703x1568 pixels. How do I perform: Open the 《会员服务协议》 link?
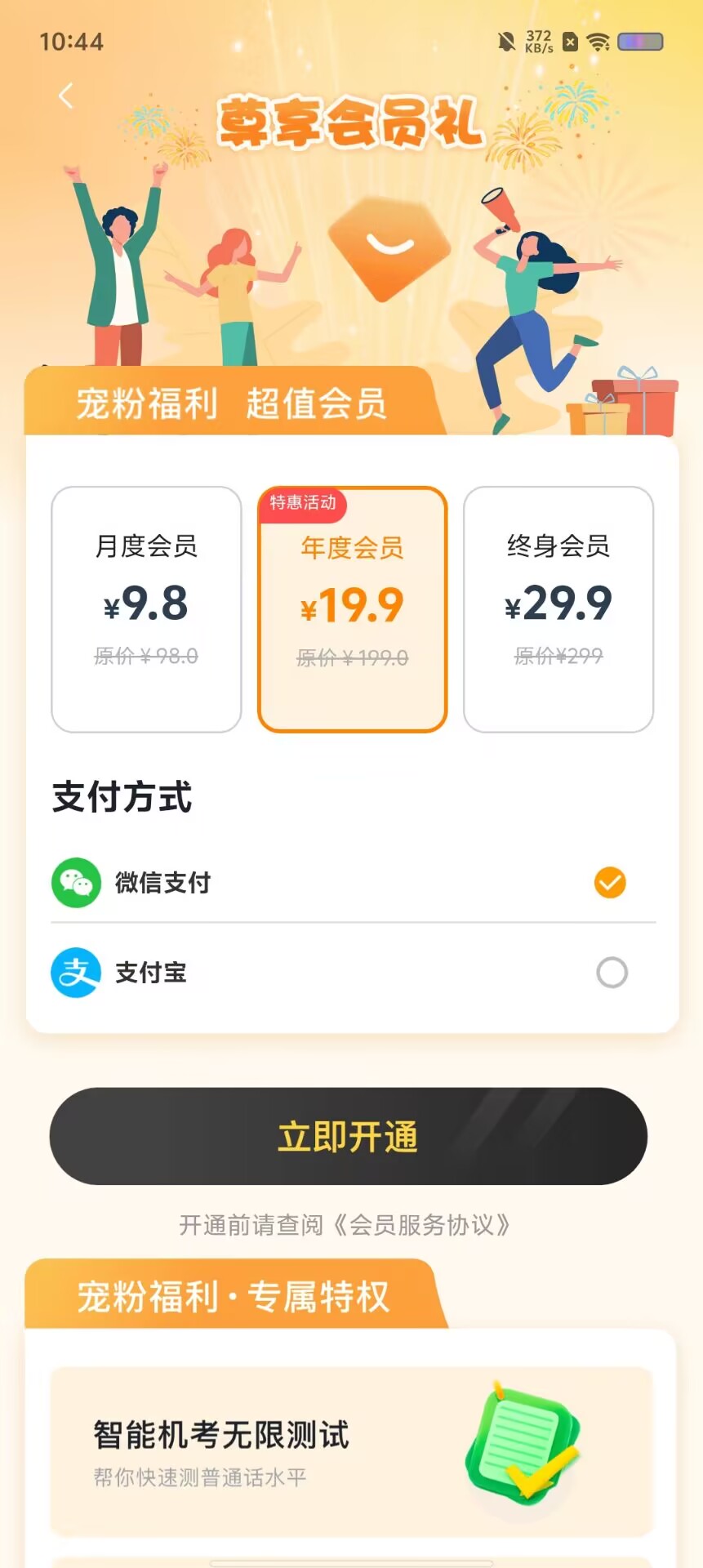423,1225
